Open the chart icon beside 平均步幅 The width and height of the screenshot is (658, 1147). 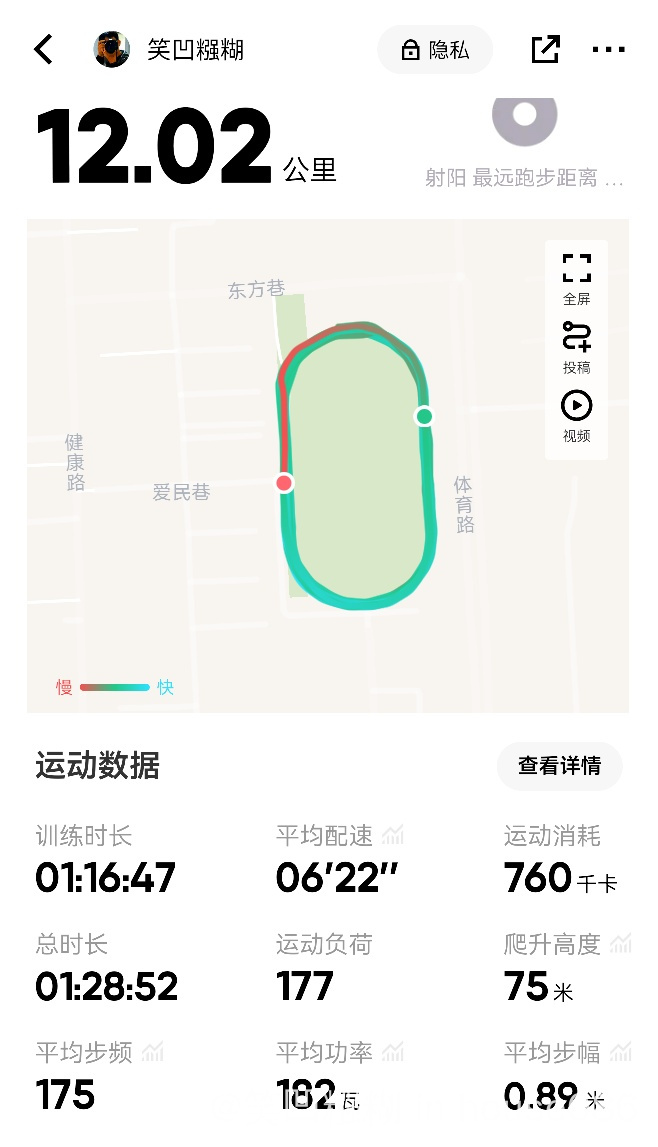point(621,1052)
